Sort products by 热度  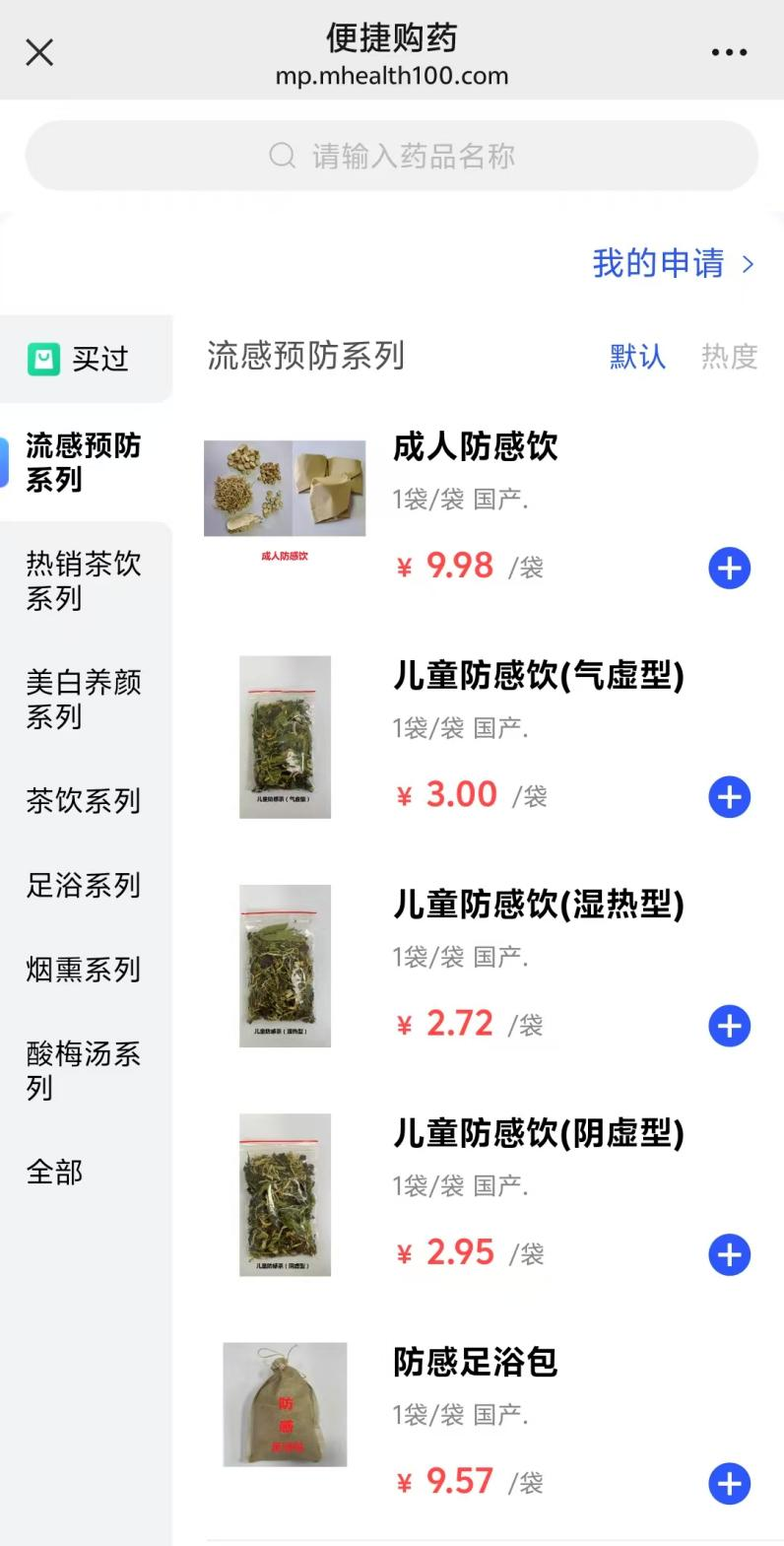coord(729,357)
